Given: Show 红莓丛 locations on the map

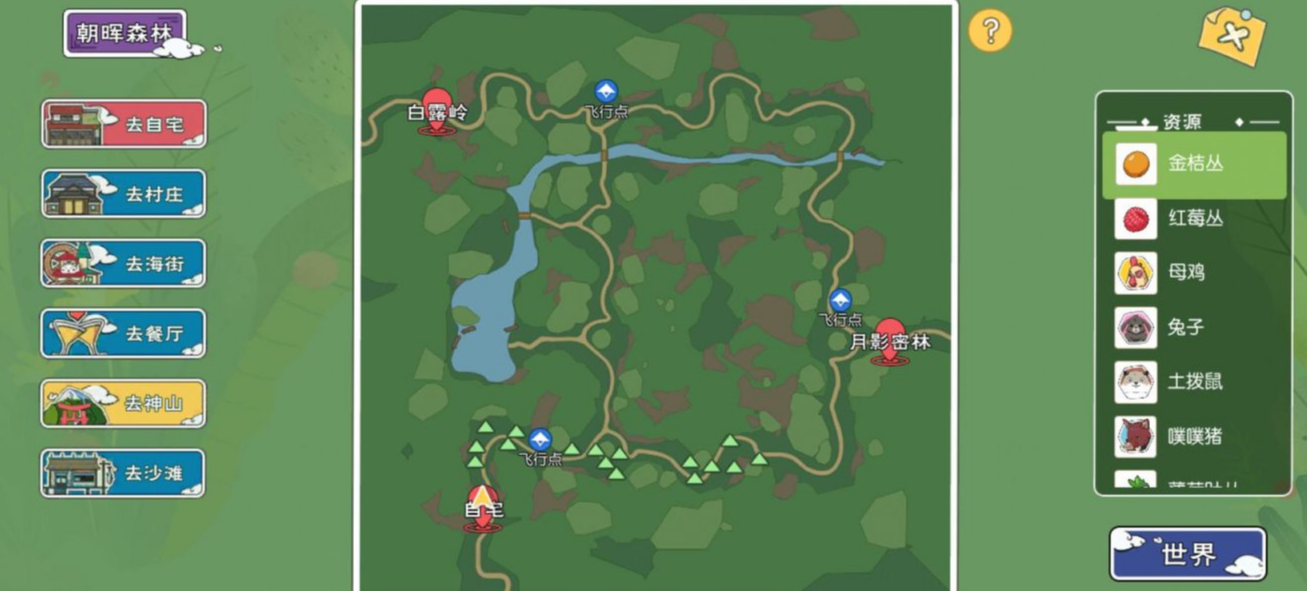Looking at the screenshot, I should [1194, 218].
